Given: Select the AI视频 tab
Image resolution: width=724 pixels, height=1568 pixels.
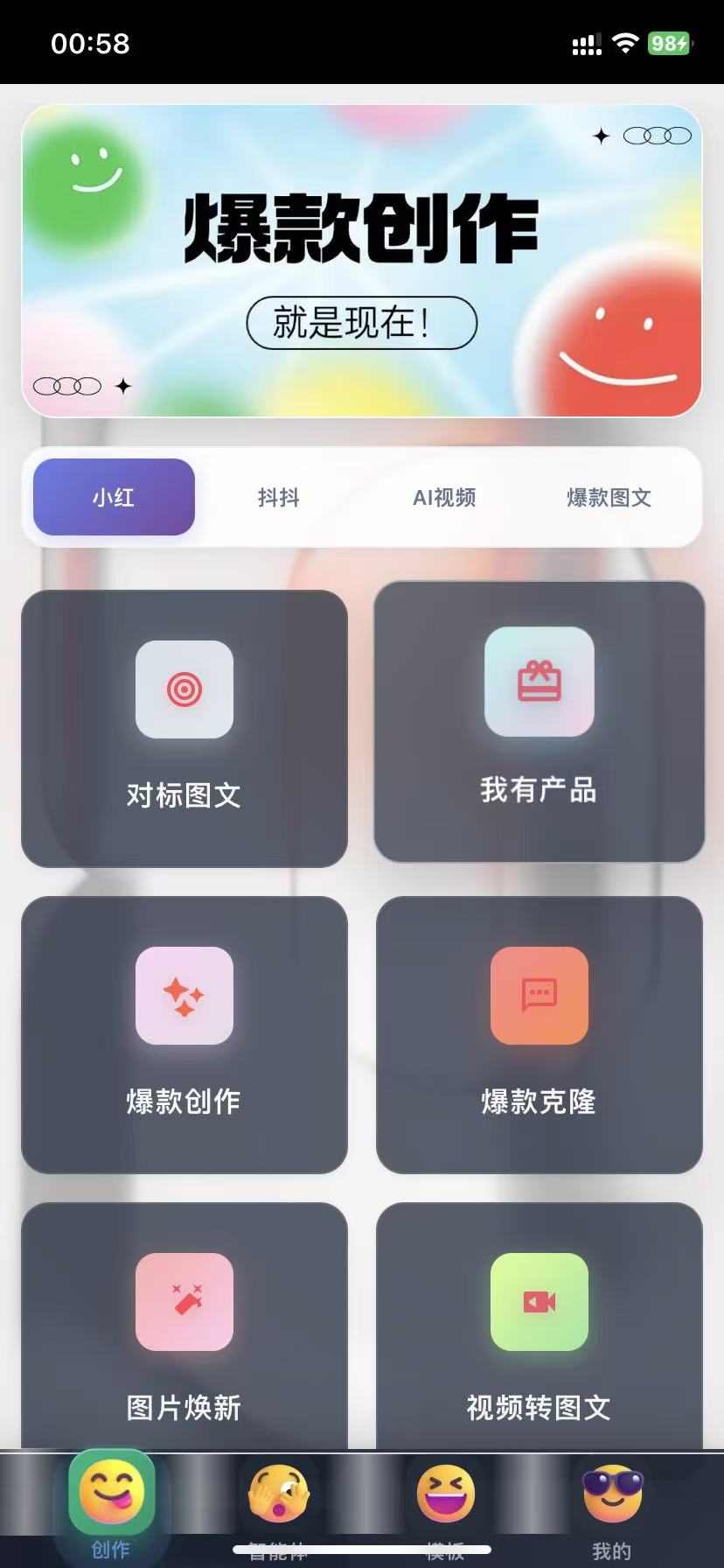Looking at the screenshot, I should point(444,498).
